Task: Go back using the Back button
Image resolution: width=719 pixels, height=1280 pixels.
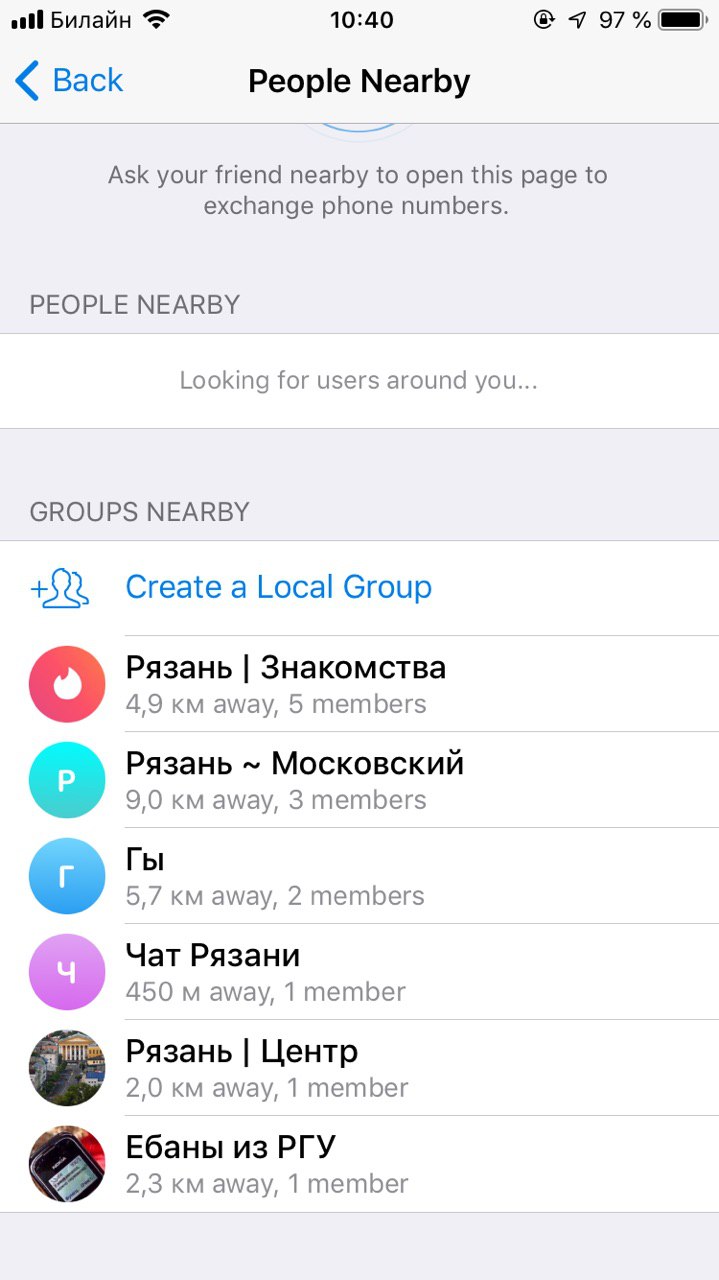Action: [70, 81]
